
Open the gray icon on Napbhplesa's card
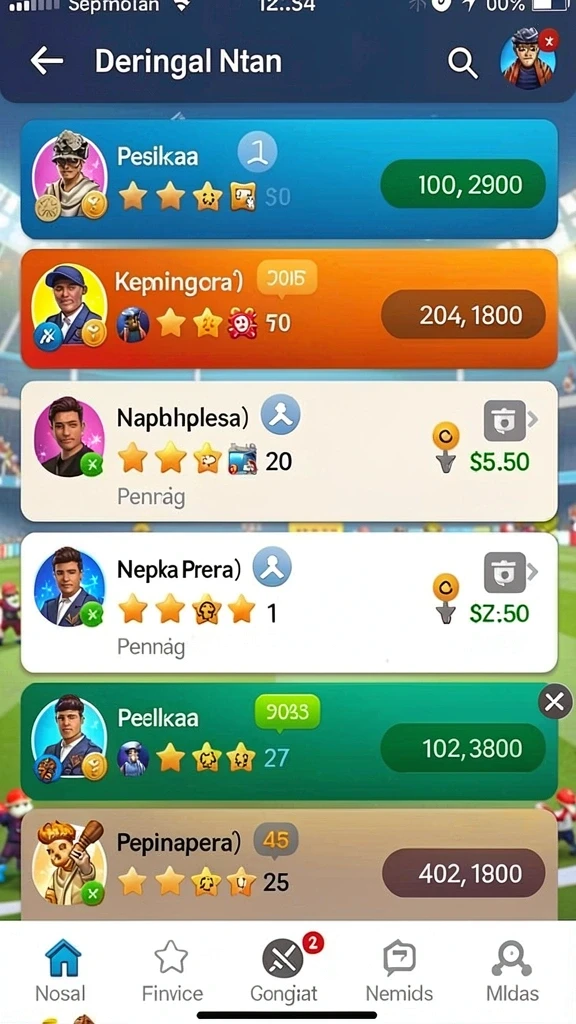tap(505, 421)
